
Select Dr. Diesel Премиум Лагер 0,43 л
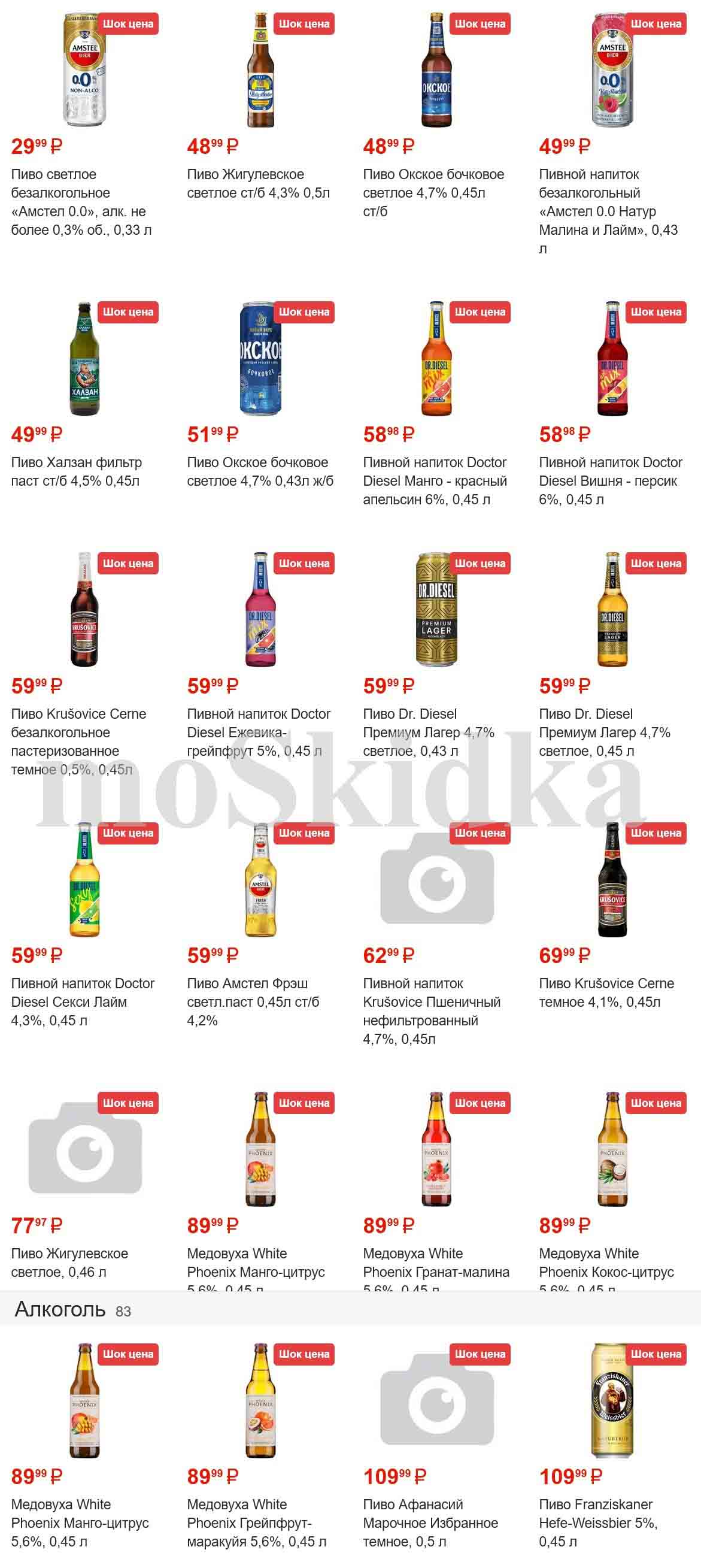(x=436, y=610)
